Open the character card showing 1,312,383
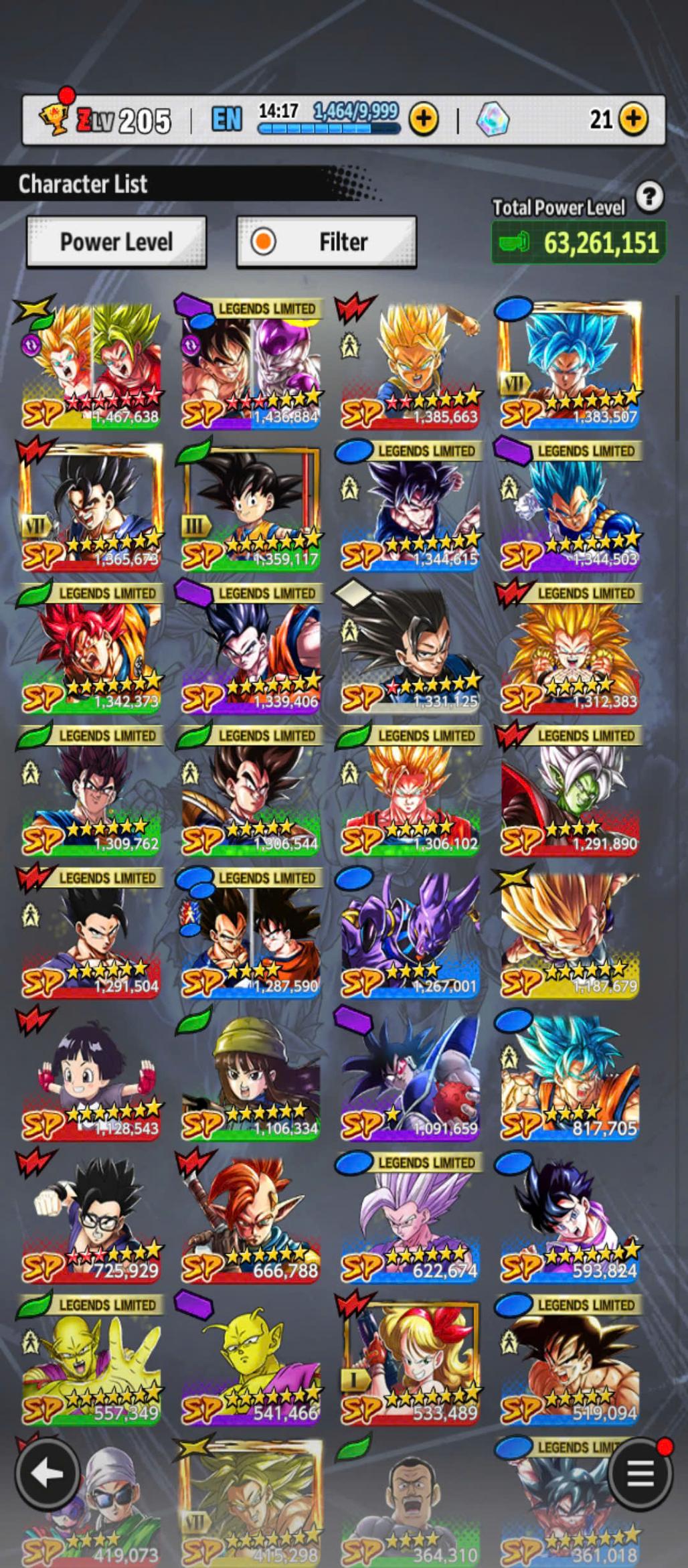 (570, 649)
